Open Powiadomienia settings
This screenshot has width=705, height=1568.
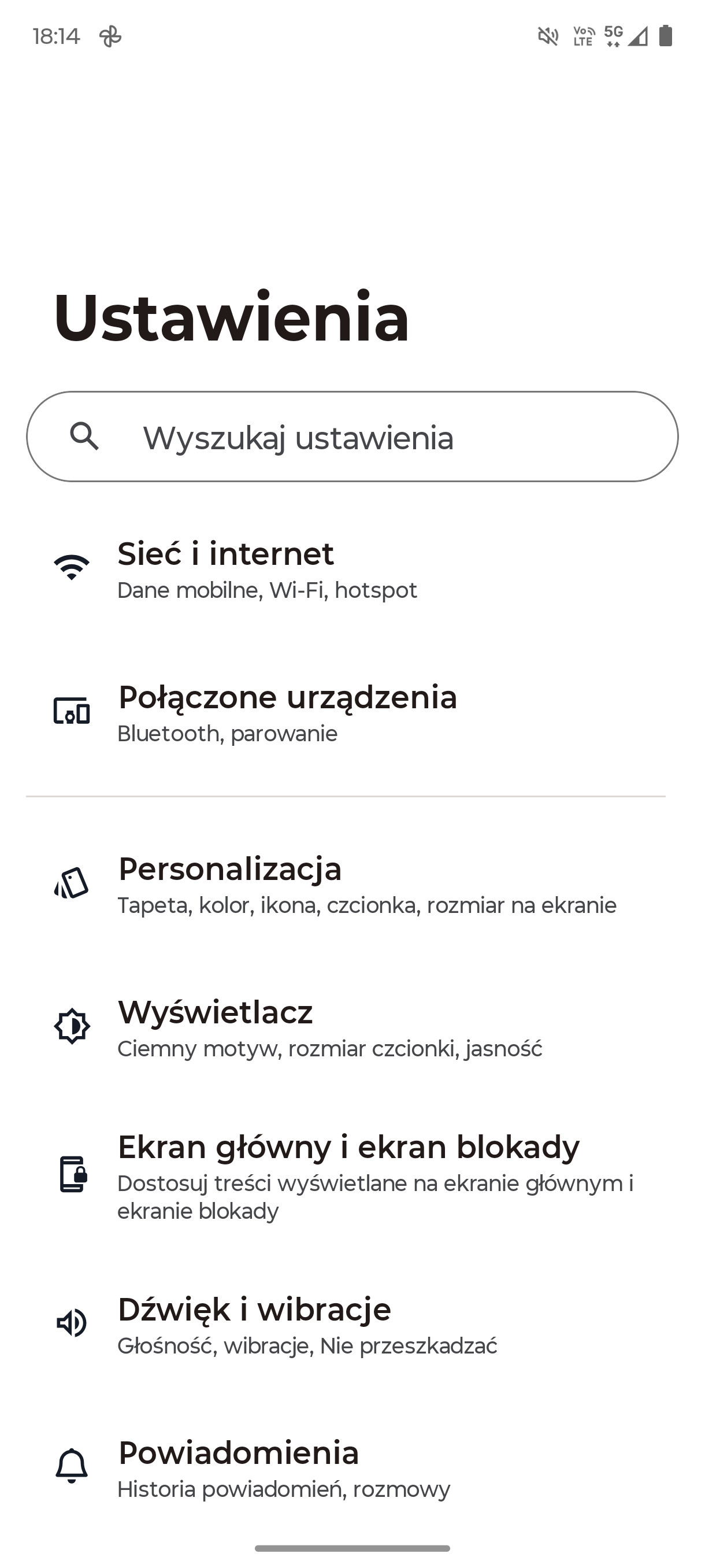coord(352,1469)
